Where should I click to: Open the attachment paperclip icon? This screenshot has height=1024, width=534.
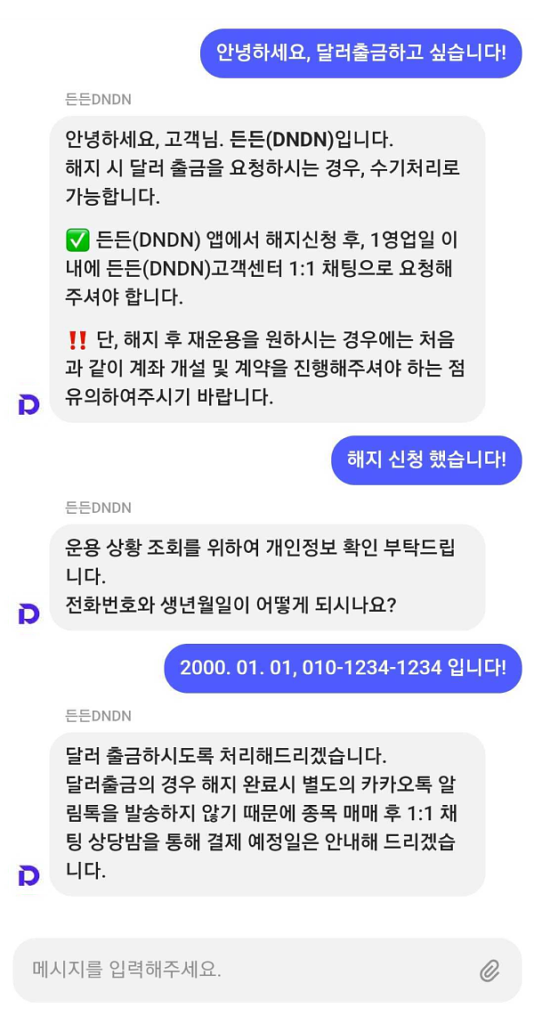tap(489, 970)
